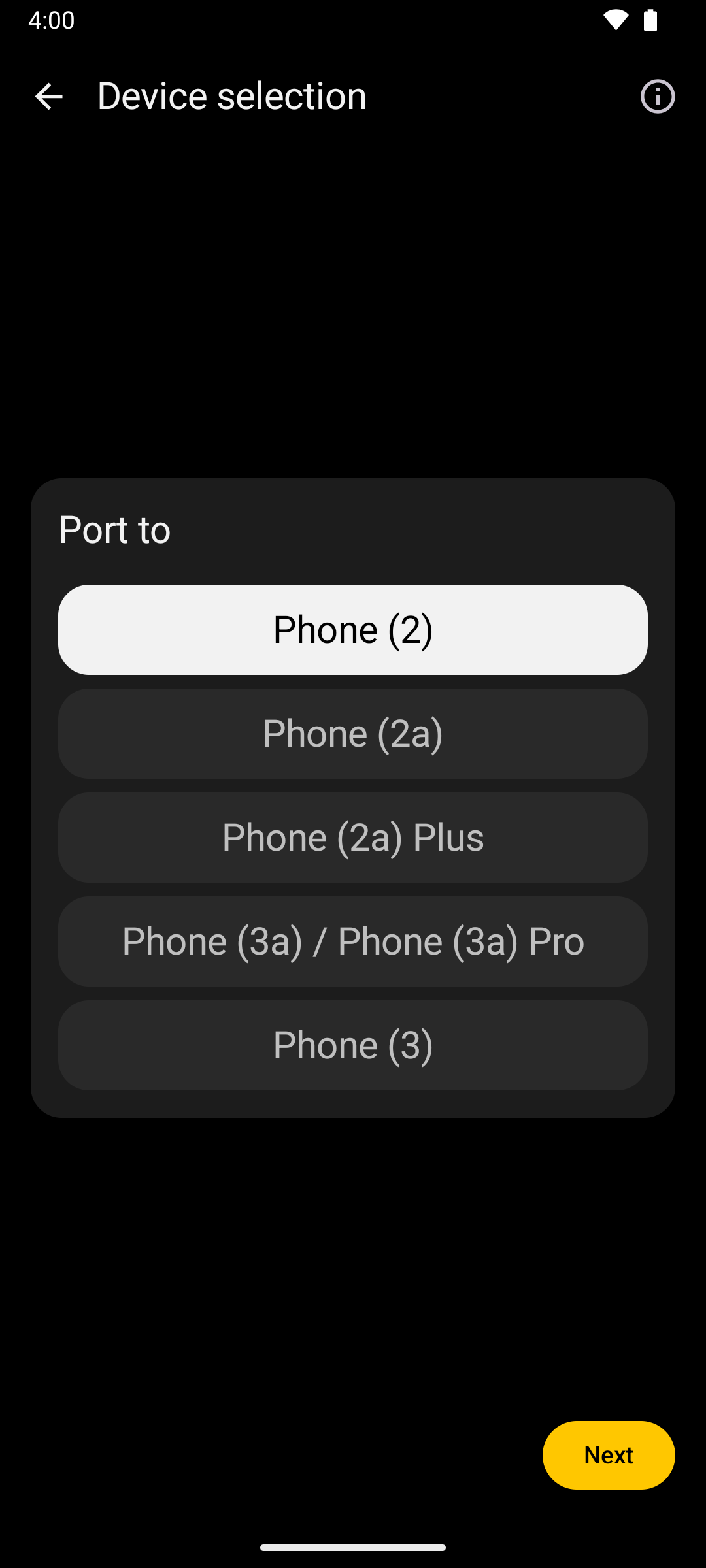
Task: Open the info icon
Action: (x=657, y=97)
